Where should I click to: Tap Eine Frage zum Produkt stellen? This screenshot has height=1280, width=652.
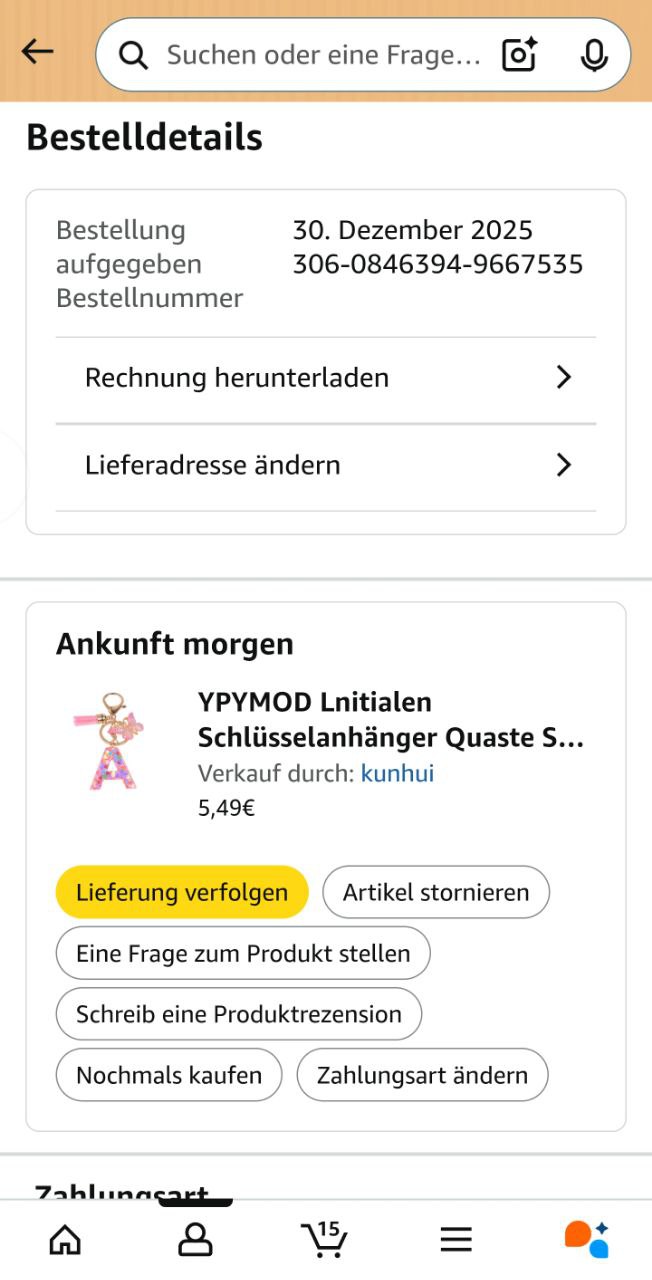click(x=243, y=953)
